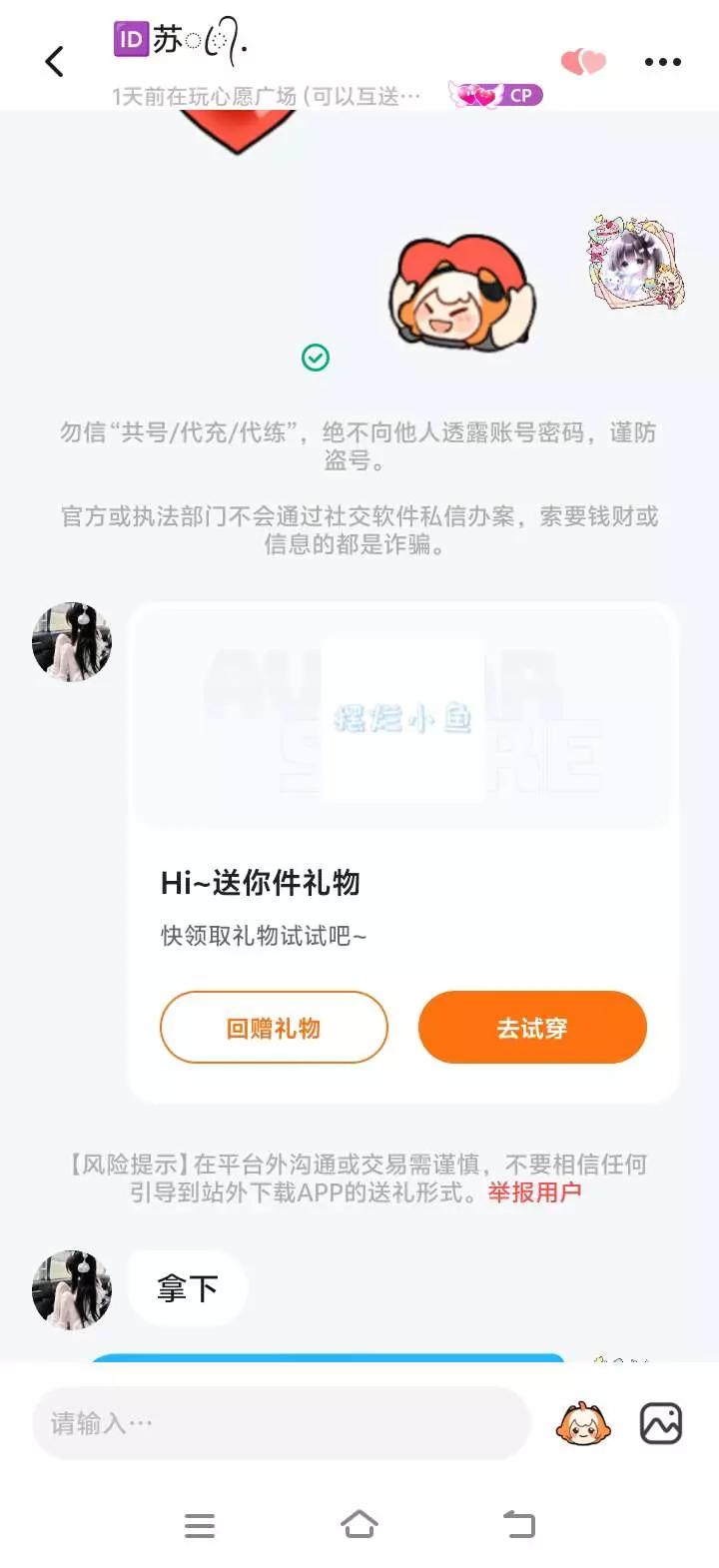Focus the 请输入 message input field
719x1568 pixels.
281,1423
